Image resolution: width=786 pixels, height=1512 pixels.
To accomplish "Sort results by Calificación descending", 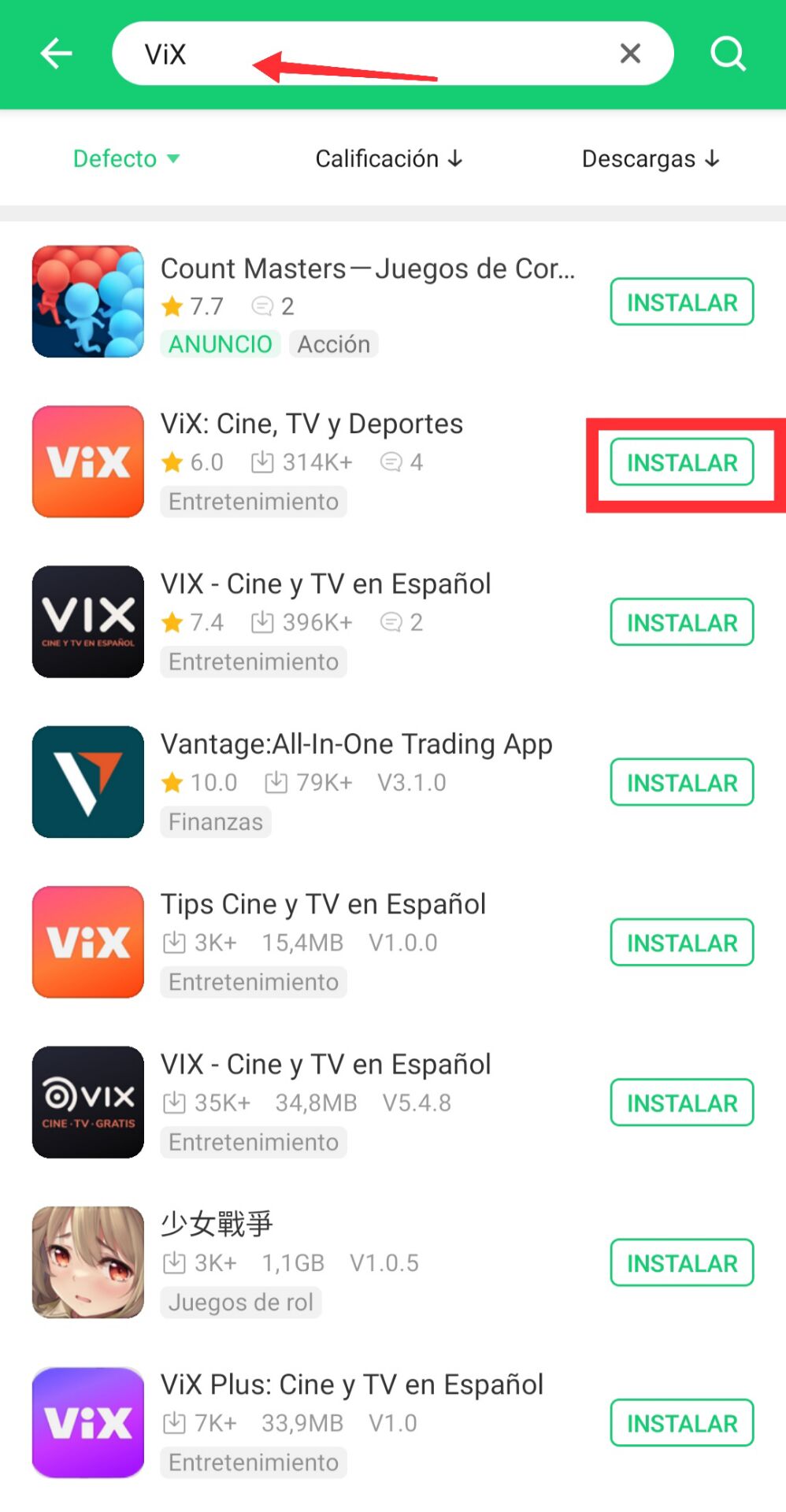I will point(389,158).
